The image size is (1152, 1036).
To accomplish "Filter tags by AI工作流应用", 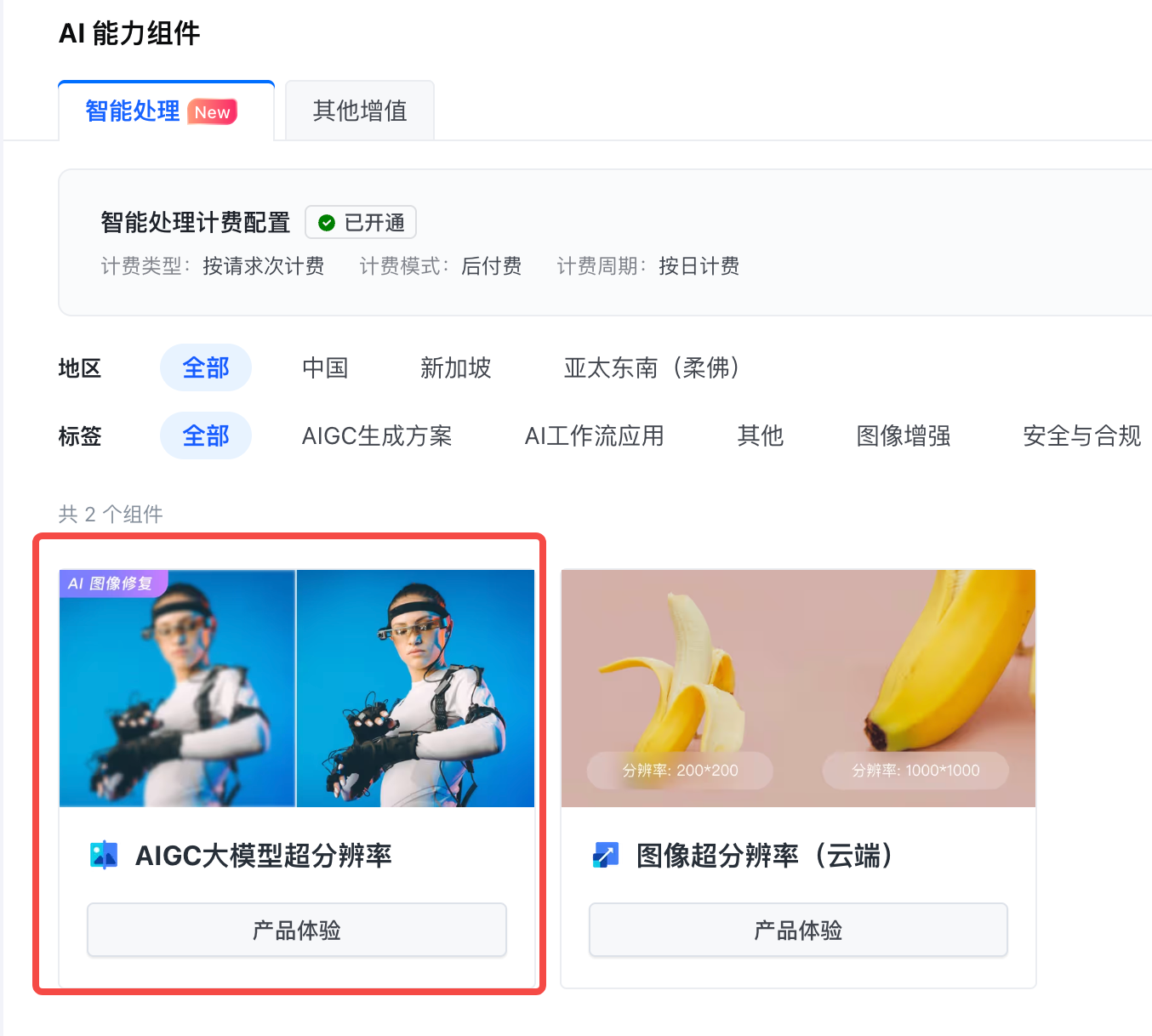I will 594,436.
